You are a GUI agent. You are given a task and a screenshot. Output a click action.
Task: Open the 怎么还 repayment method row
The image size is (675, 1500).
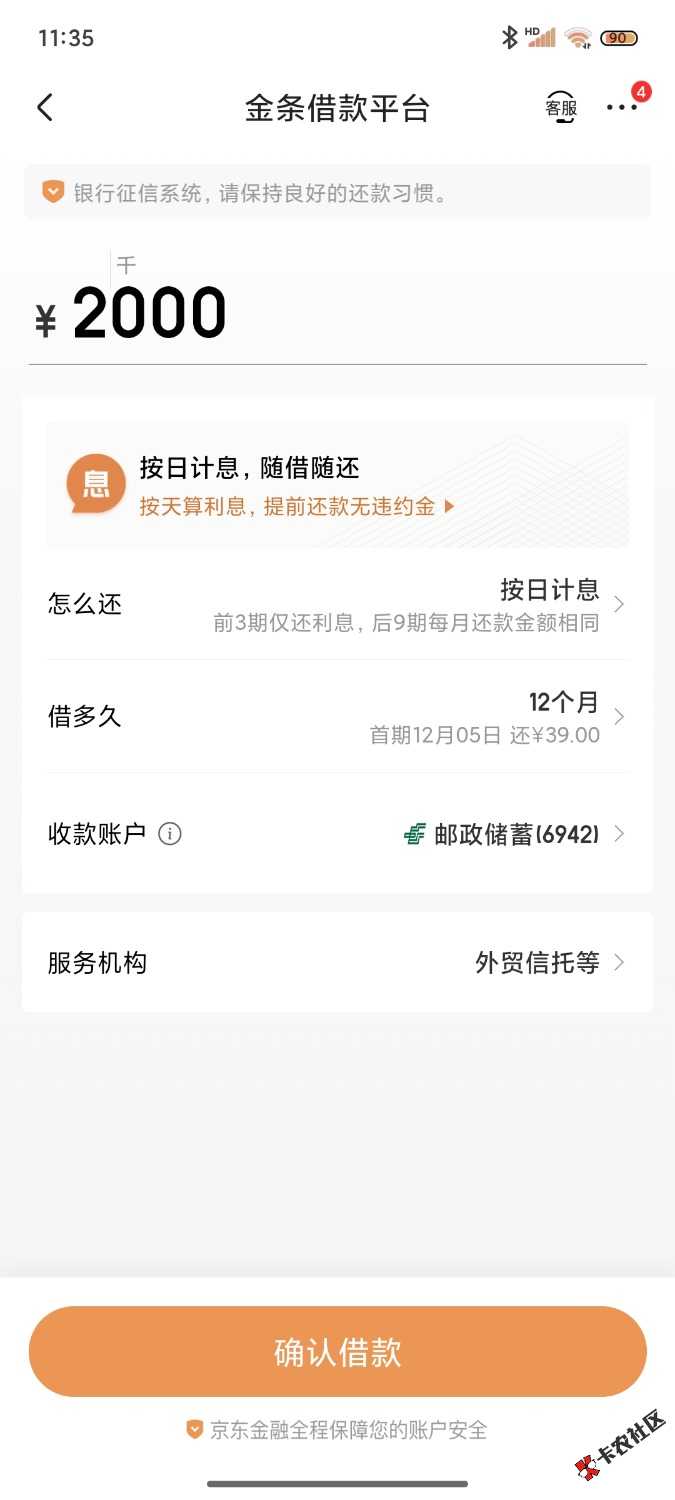pos(337,604)
